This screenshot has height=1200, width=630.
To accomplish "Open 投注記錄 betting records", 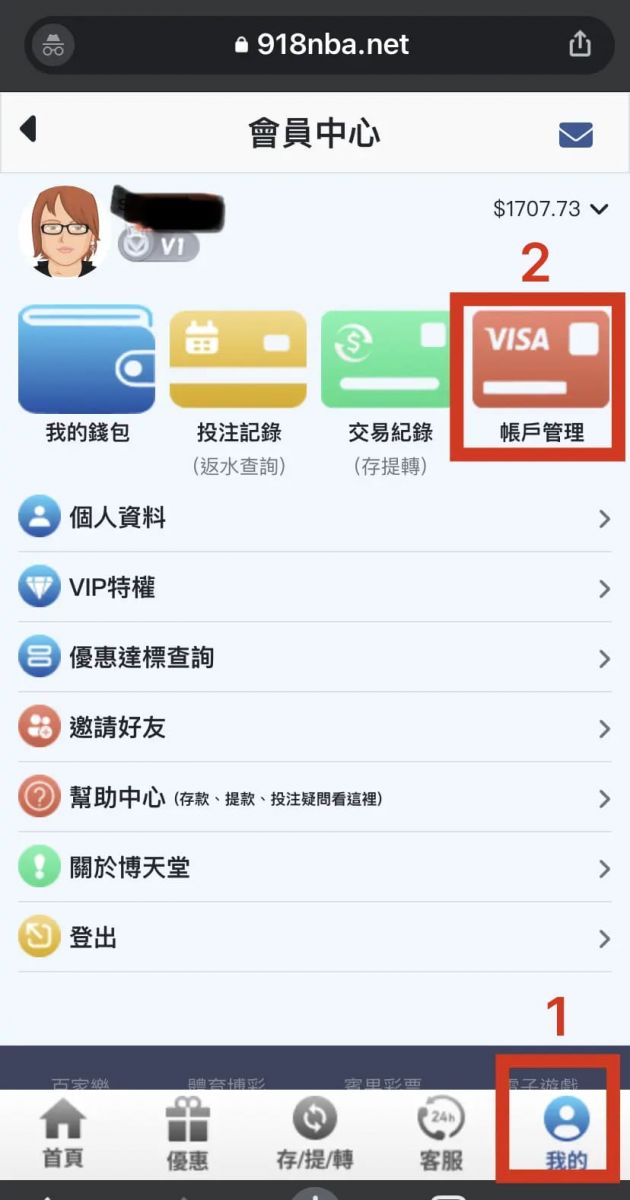I will point(238,375).
